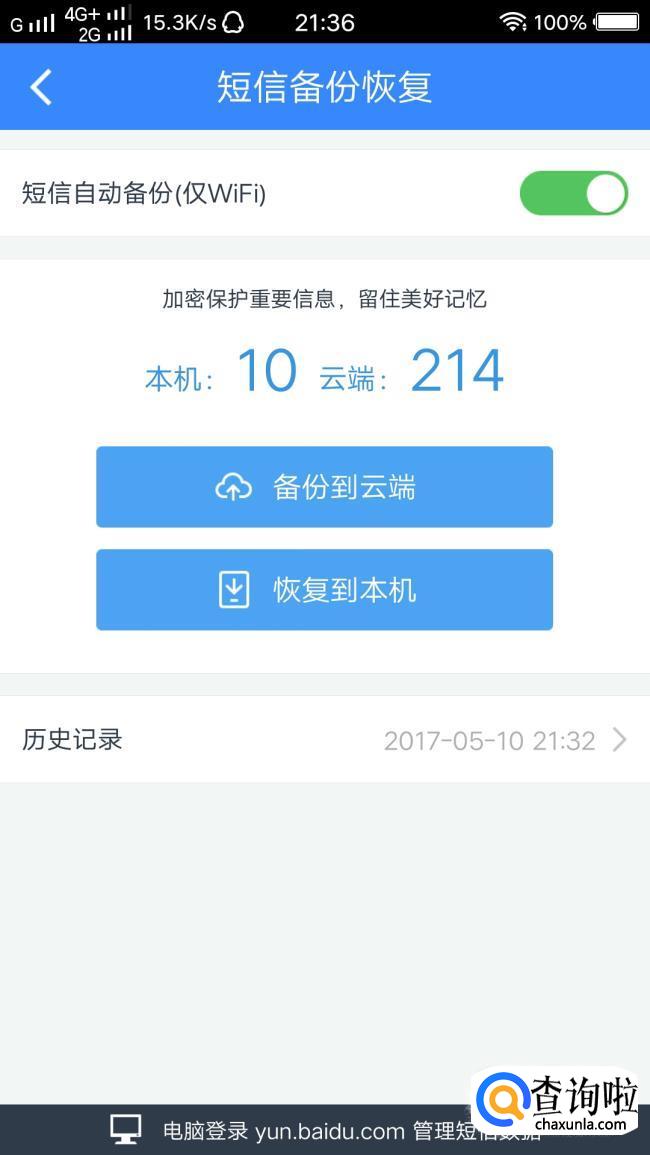Open the 历史记录 row

click(x=324, y=740)
